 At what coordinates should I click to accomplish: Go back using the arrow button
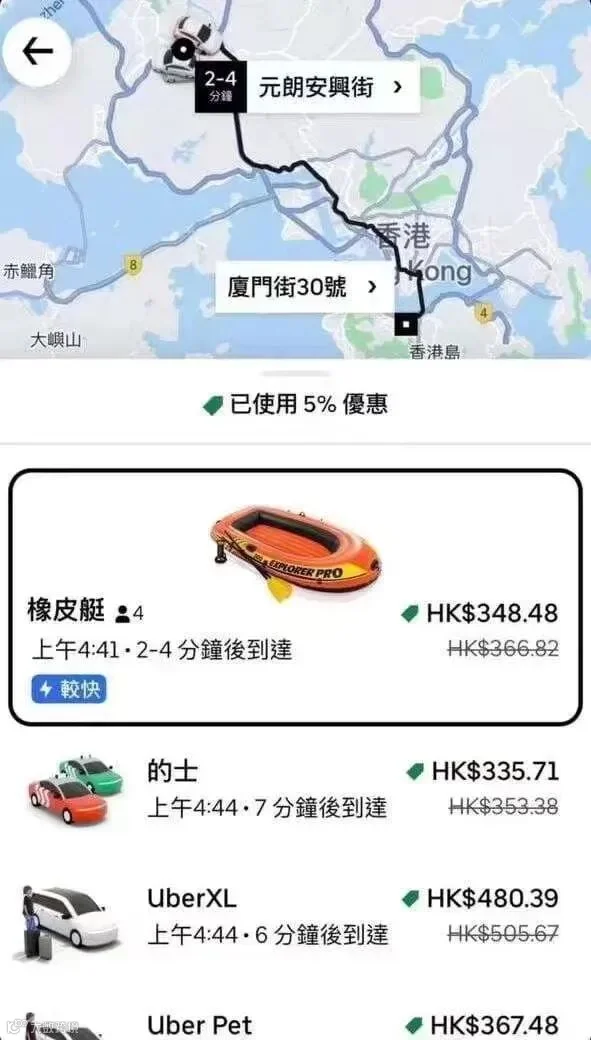(x=37, y=52)
